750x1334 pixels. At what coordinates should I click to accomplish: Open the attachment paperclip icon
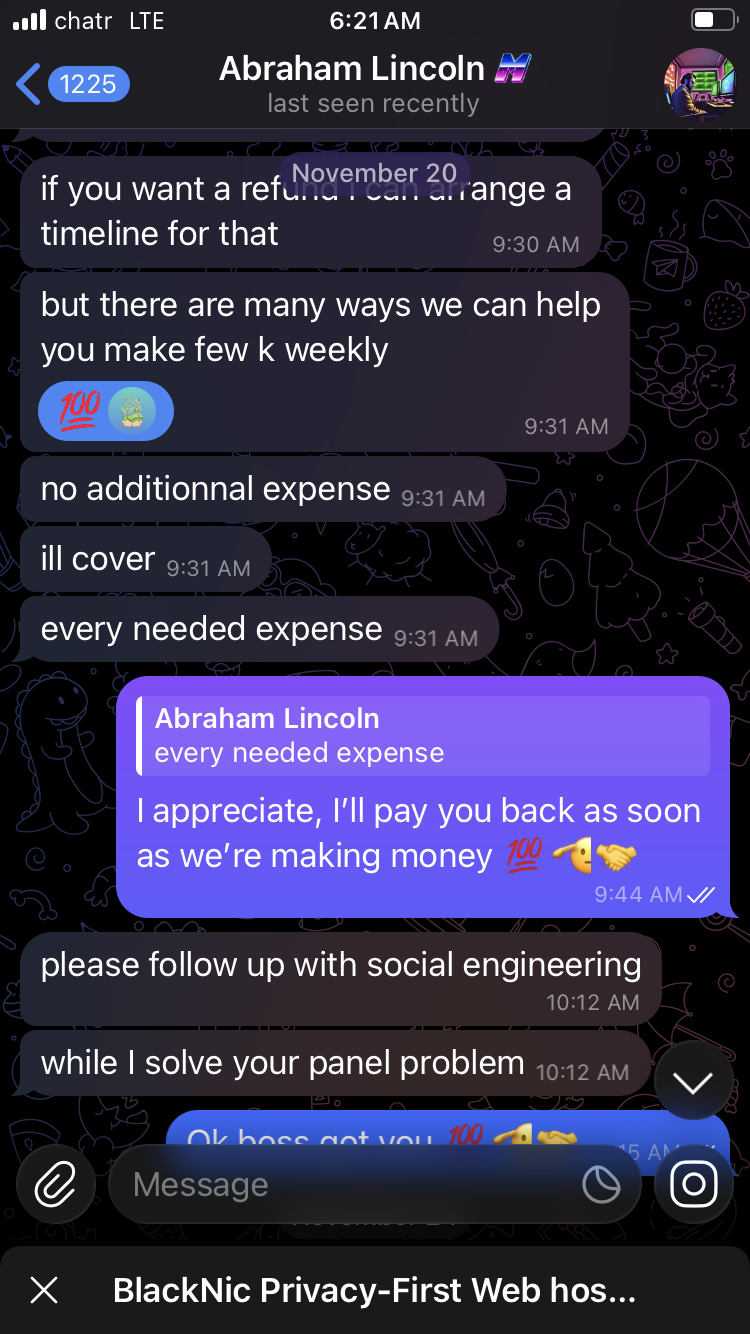pyautogui.click(x=55, y=1184)
